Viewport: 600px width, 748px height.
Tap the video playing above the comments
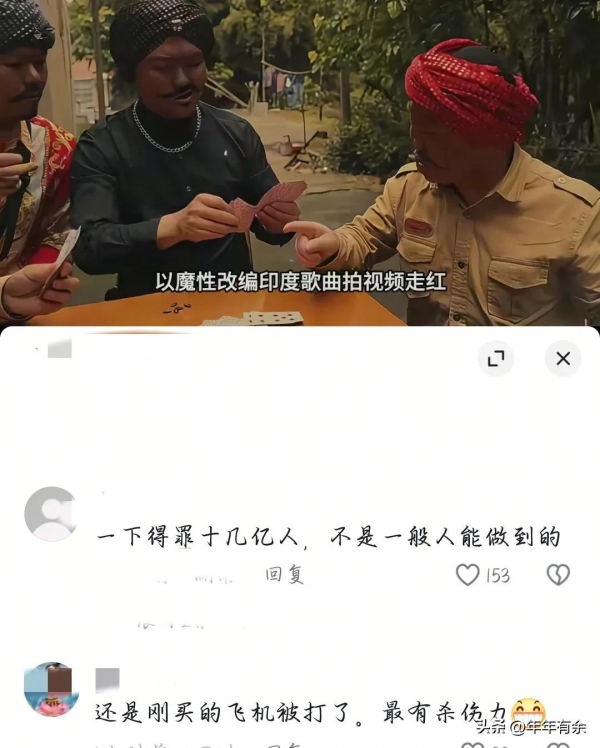(300, 160)
